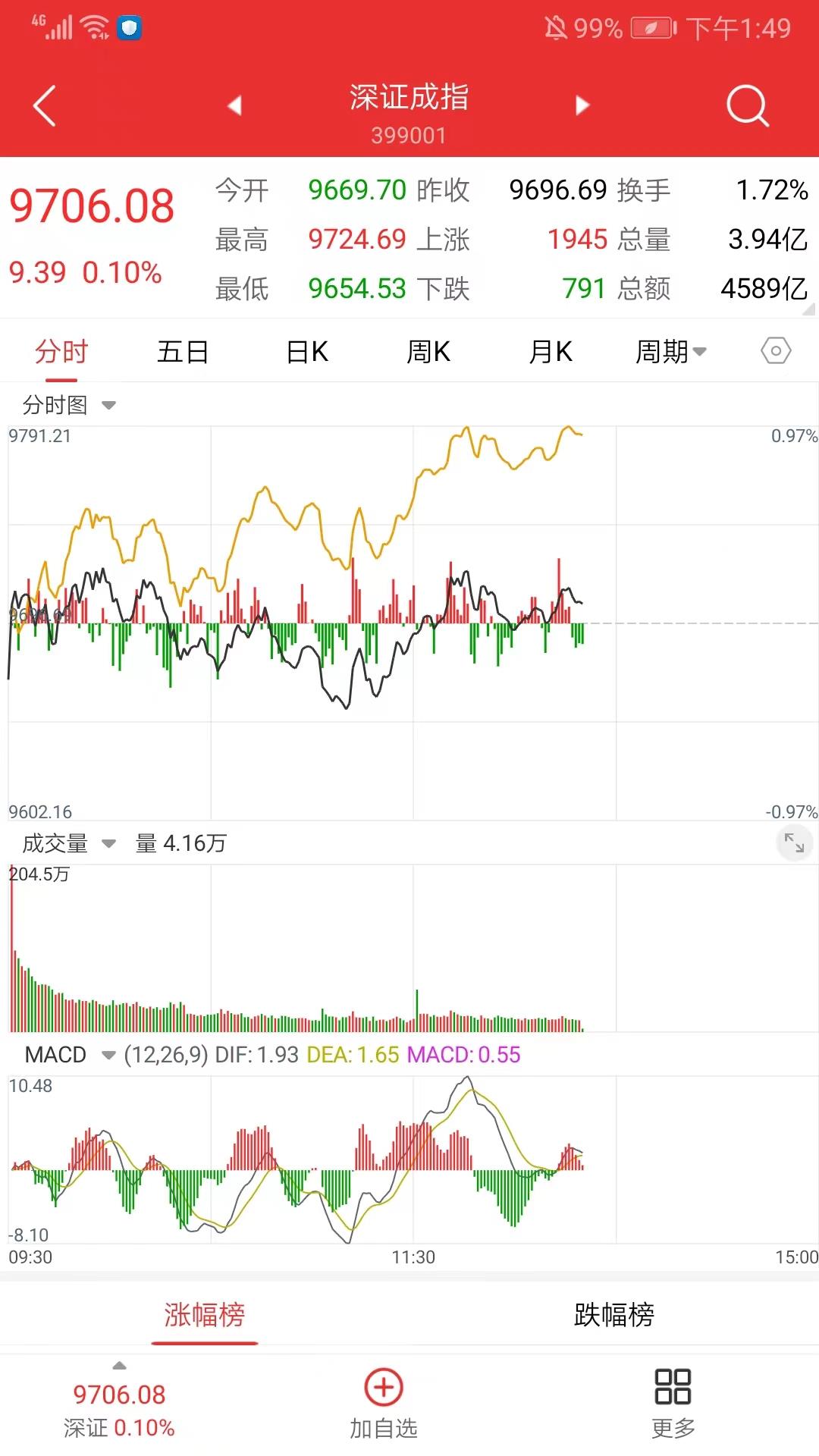Switch to the 五日 chart tab
This screenshot has width=819, height=1456.
point(182,352)
